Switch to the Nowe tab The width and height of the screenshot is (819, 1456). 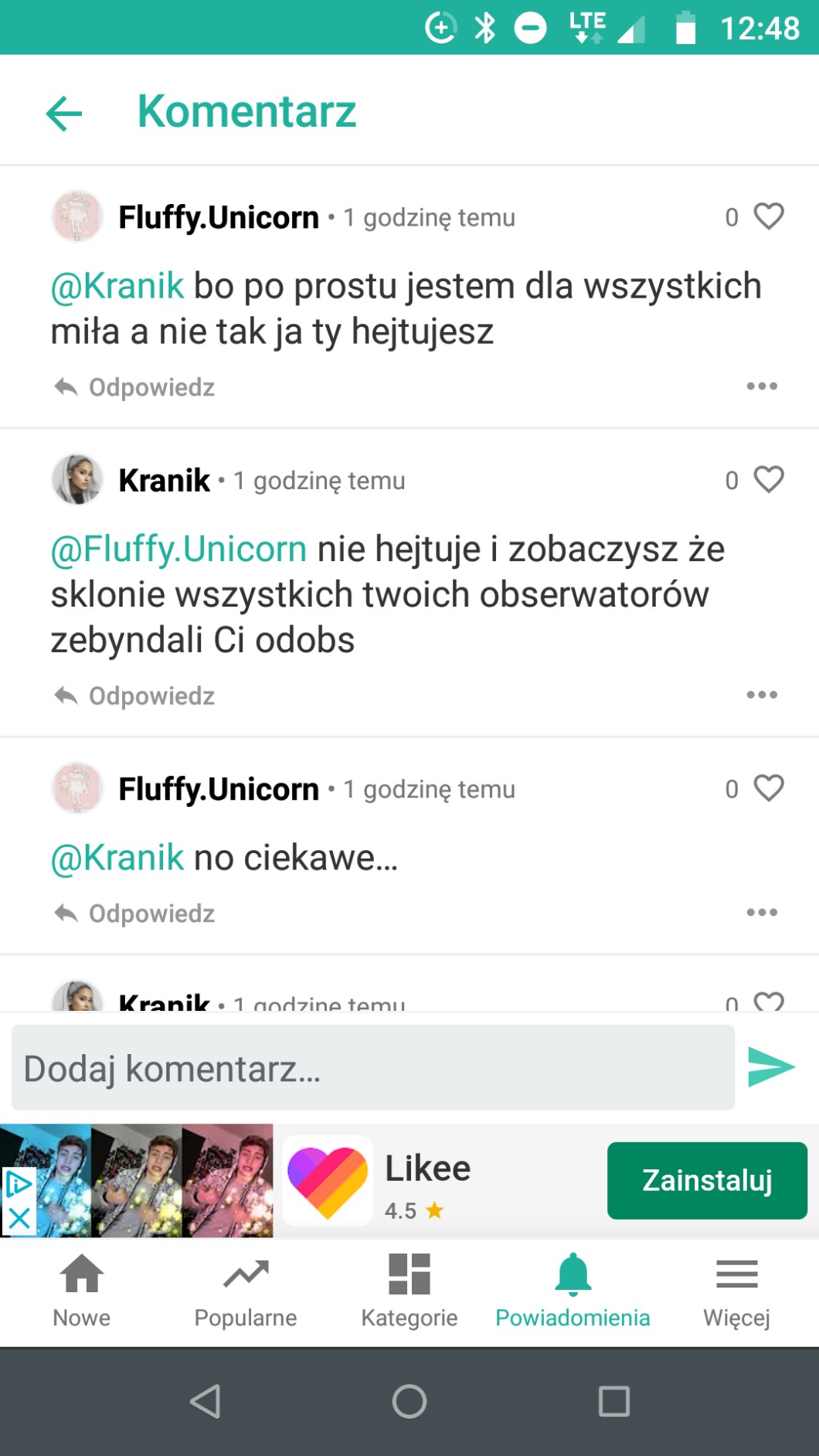(x=82, y=1290)
